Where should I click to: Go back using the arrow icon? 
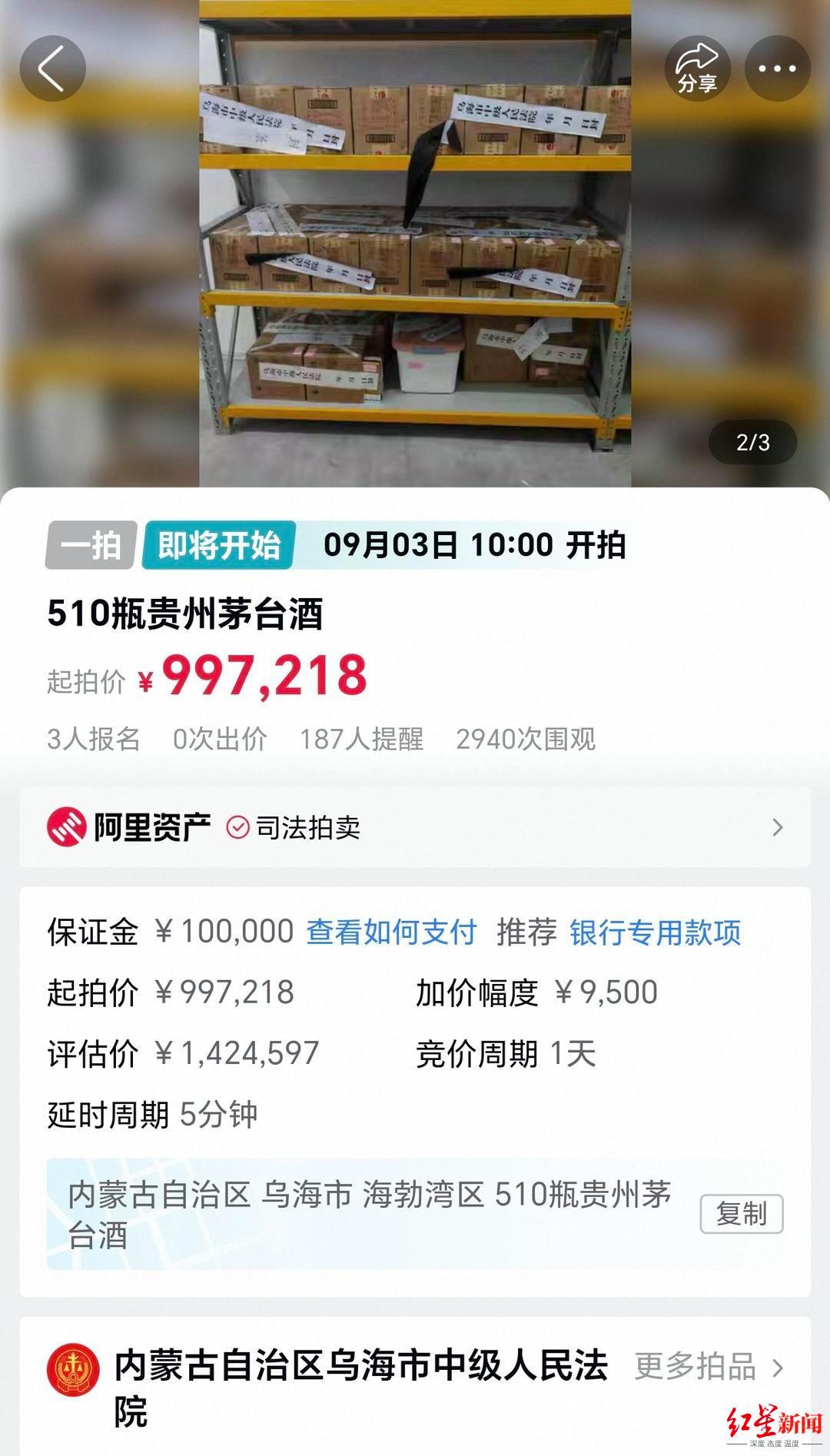tap(52, 68)
